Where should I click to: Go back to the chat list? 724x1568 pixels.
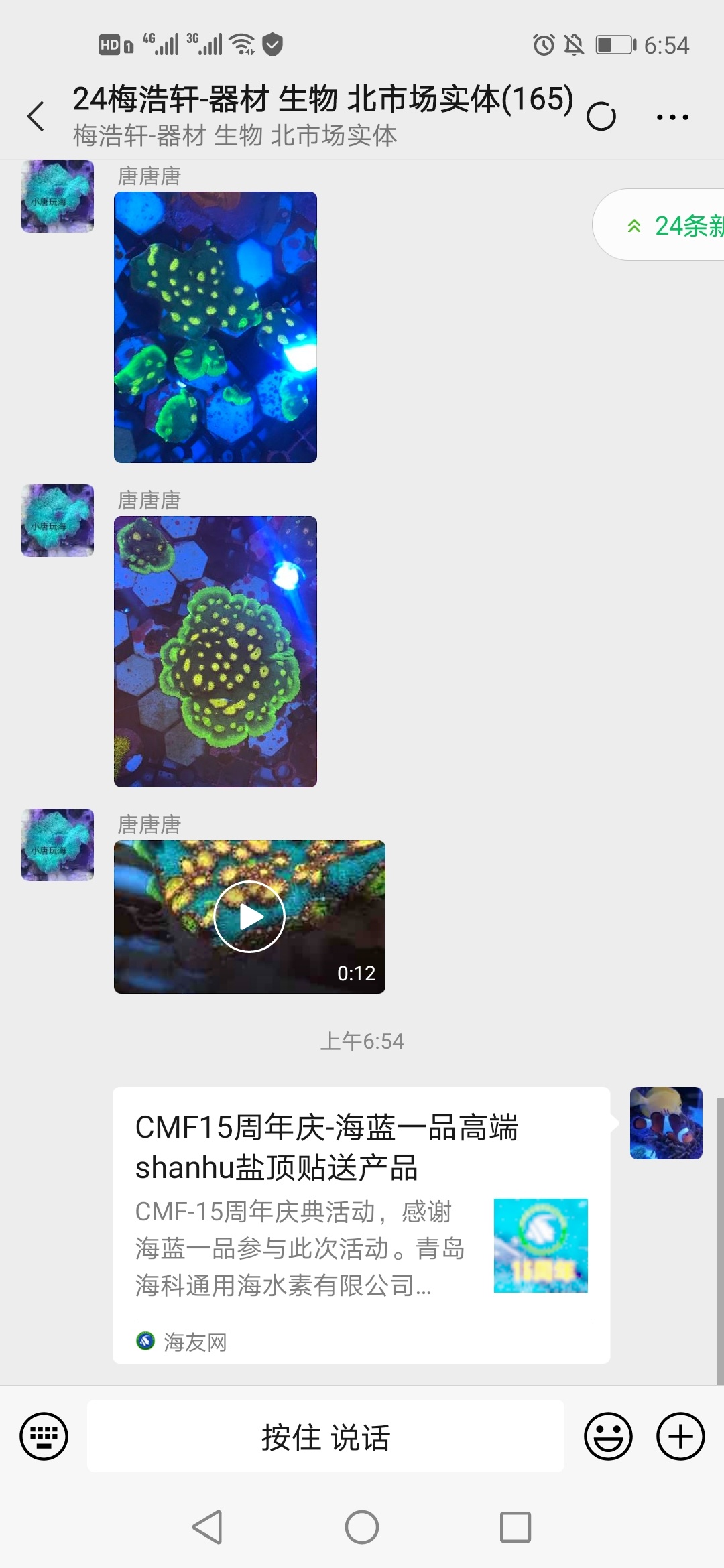pos(36,117)
